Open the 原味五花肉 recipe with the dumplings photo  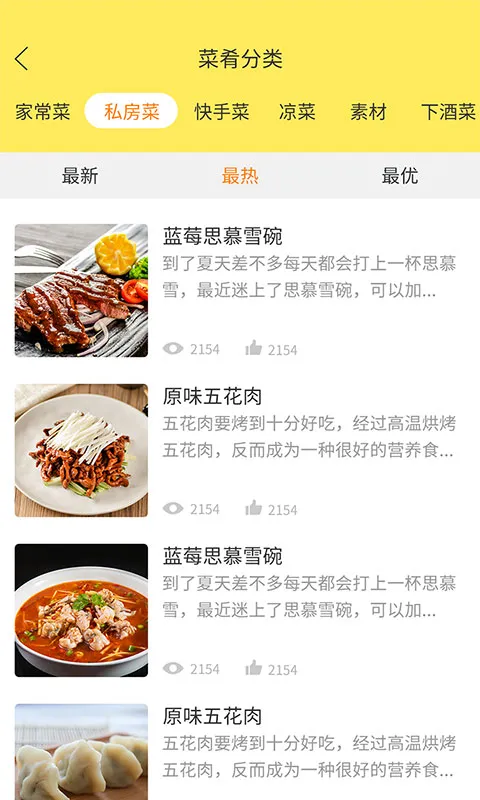[240, 750]
